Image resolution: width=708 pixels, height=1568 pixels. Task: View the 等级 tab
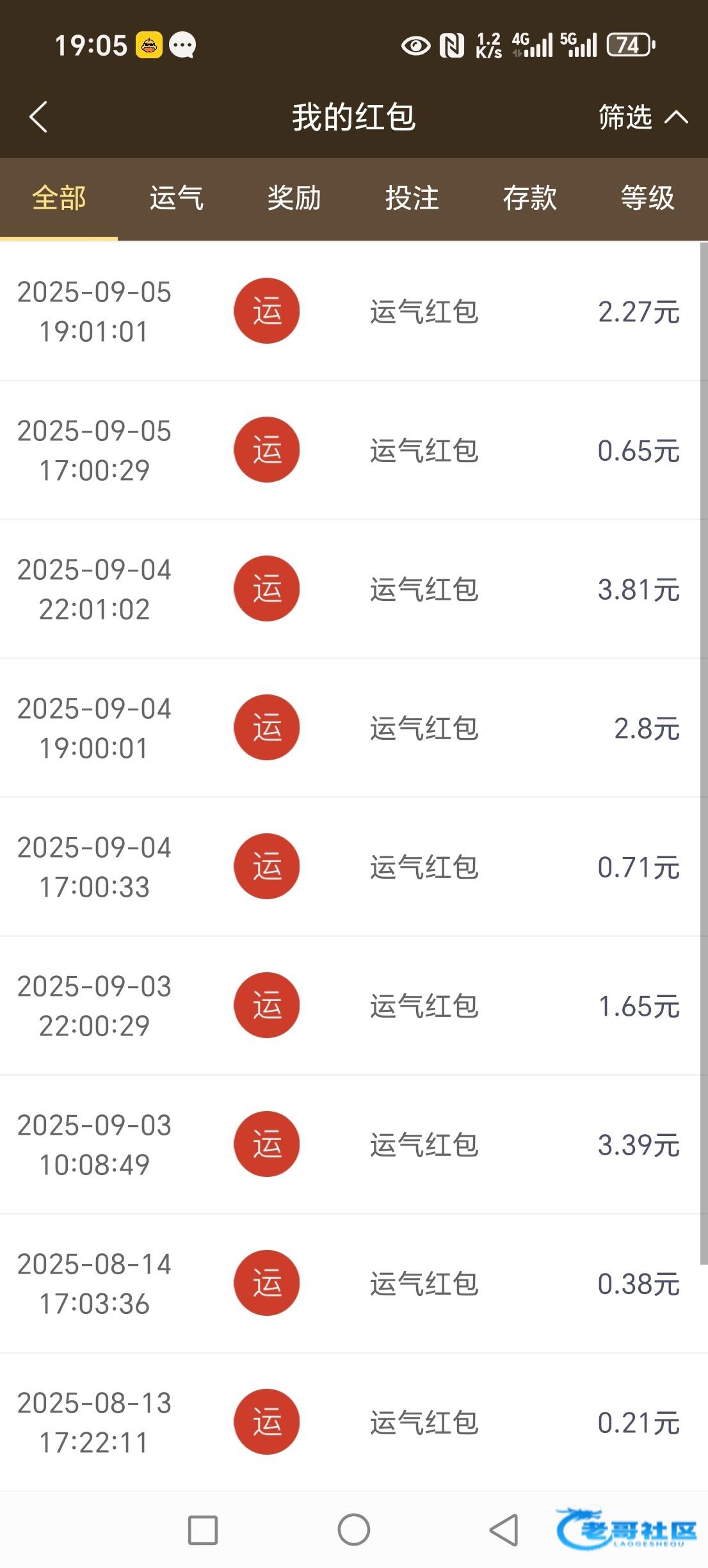(648, 198)
